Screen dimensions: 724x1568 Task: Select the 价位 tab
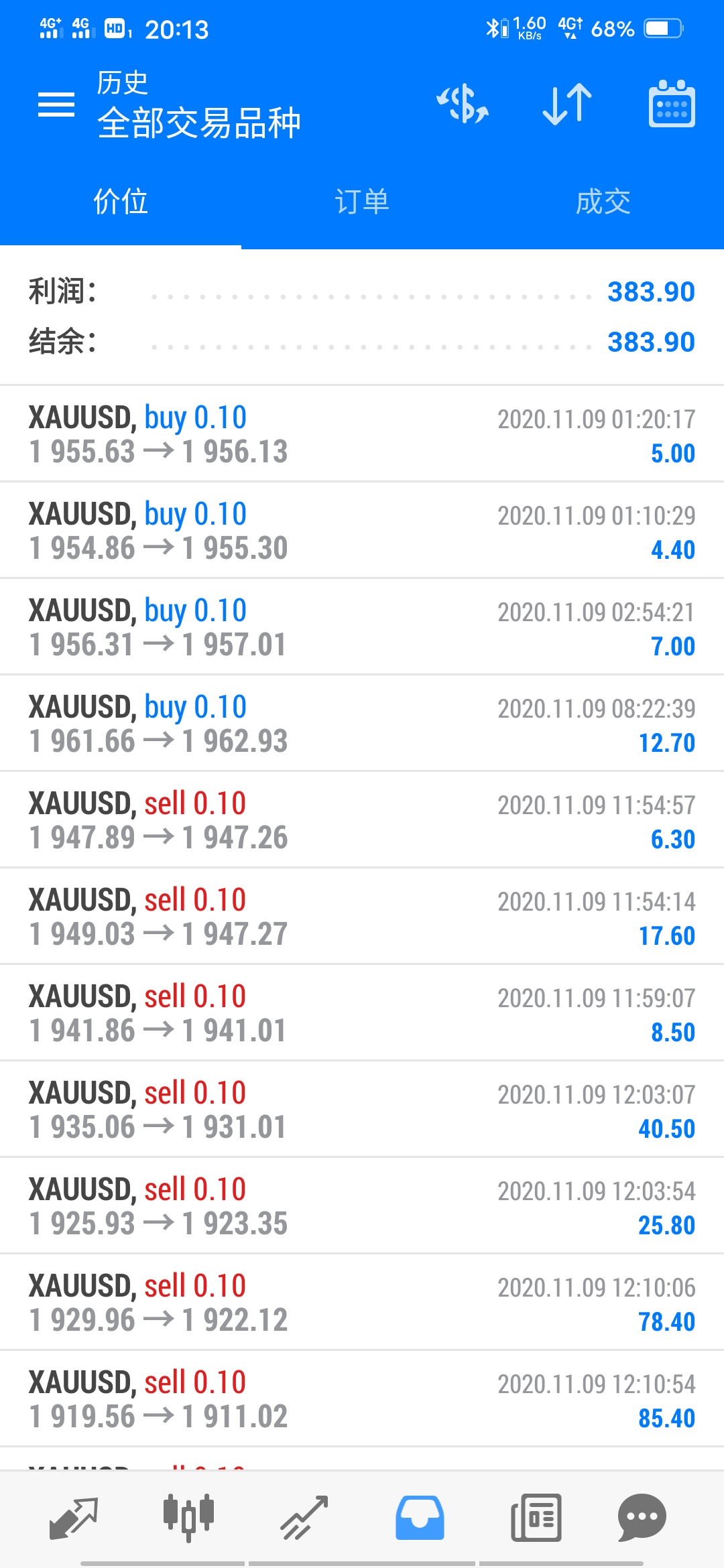(121, 202)
